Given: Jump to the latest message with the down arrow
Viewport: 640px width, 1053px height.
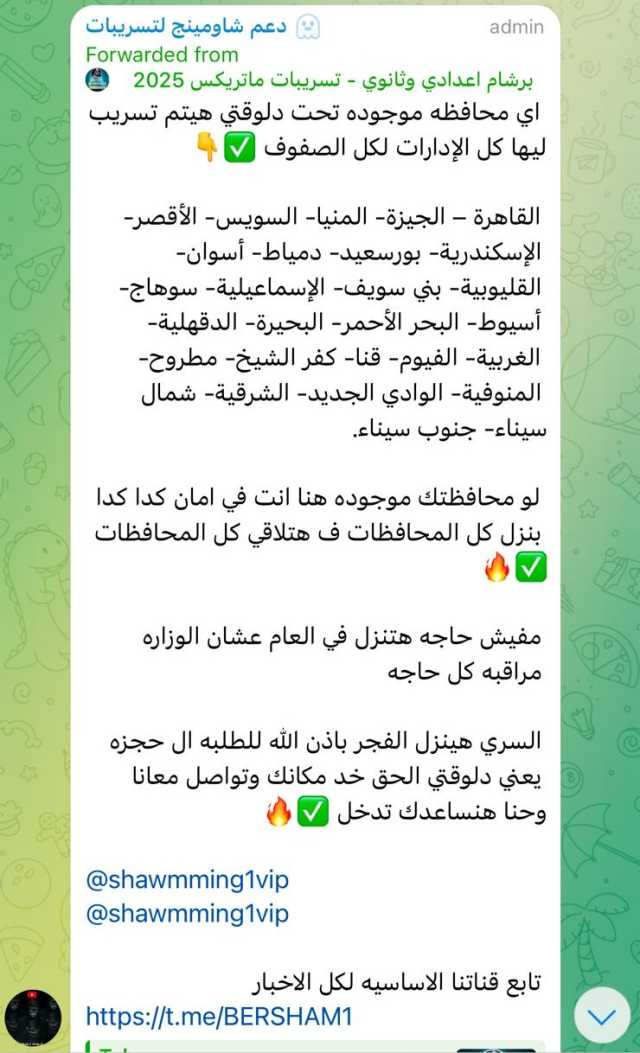Looking at the screenshot, I should coord(602,1016).
